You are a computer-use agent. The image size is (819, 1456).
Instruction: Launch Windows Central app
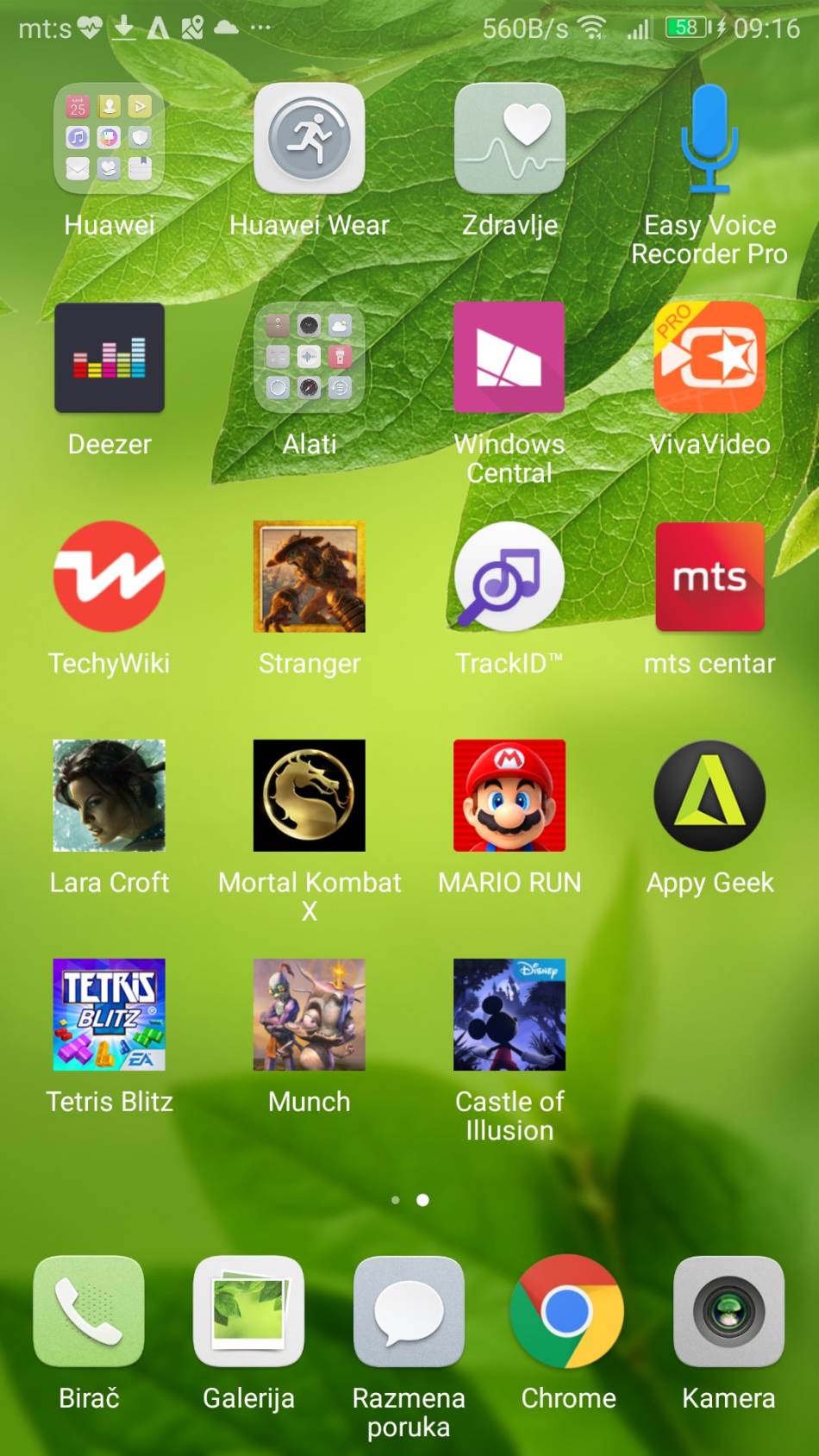pos(510,357)
